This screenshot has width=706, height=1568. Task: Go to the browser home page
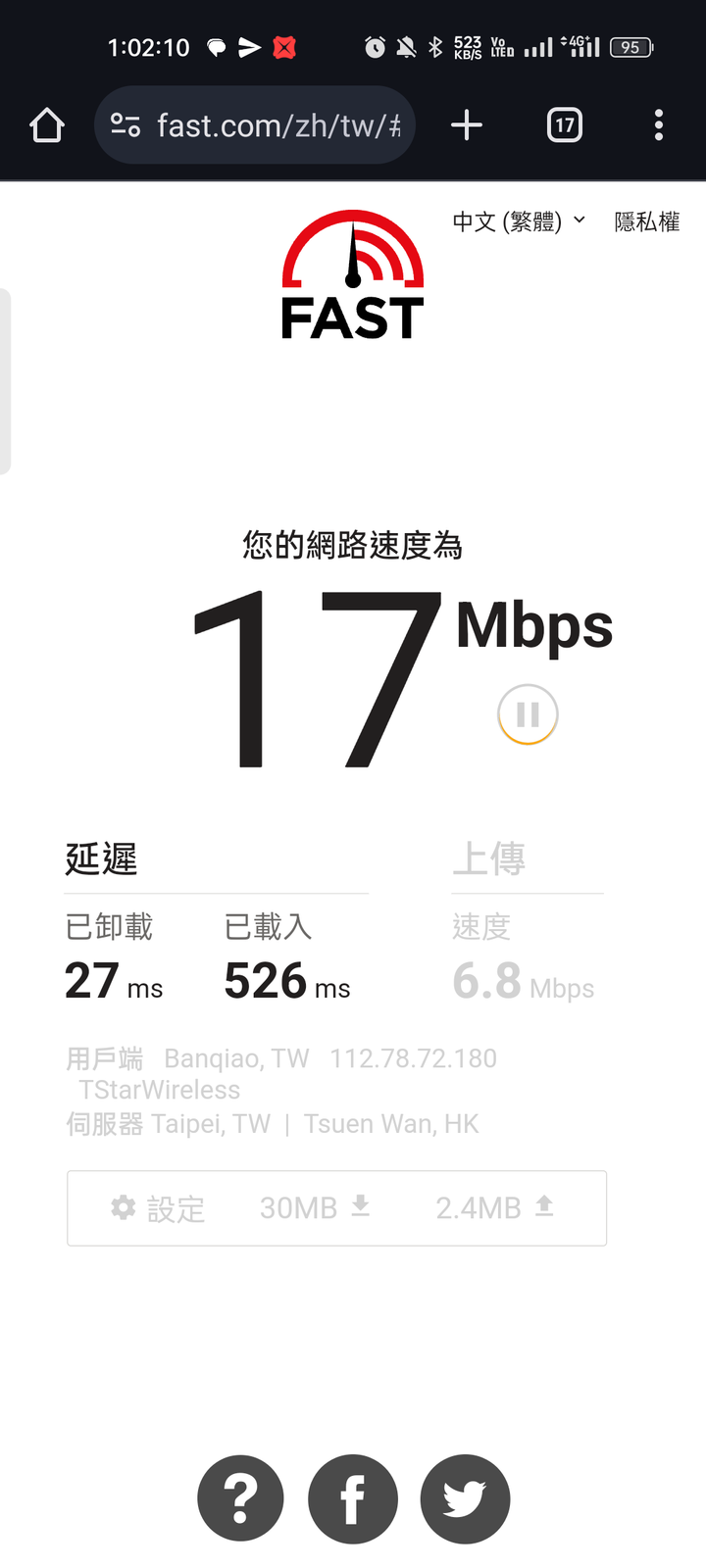click(47, 125)
